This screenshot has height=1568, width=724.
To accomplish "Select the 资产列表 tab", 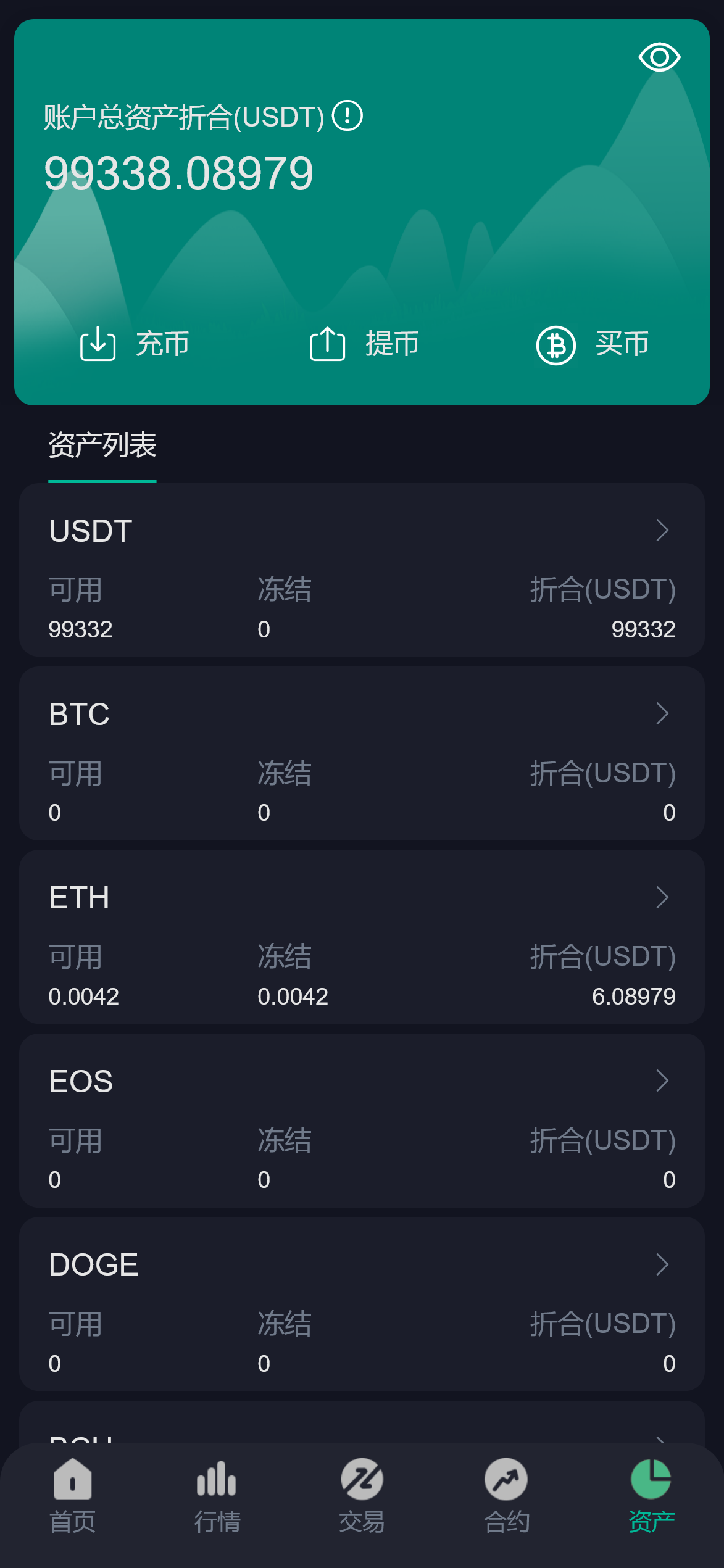I will 102,446.
